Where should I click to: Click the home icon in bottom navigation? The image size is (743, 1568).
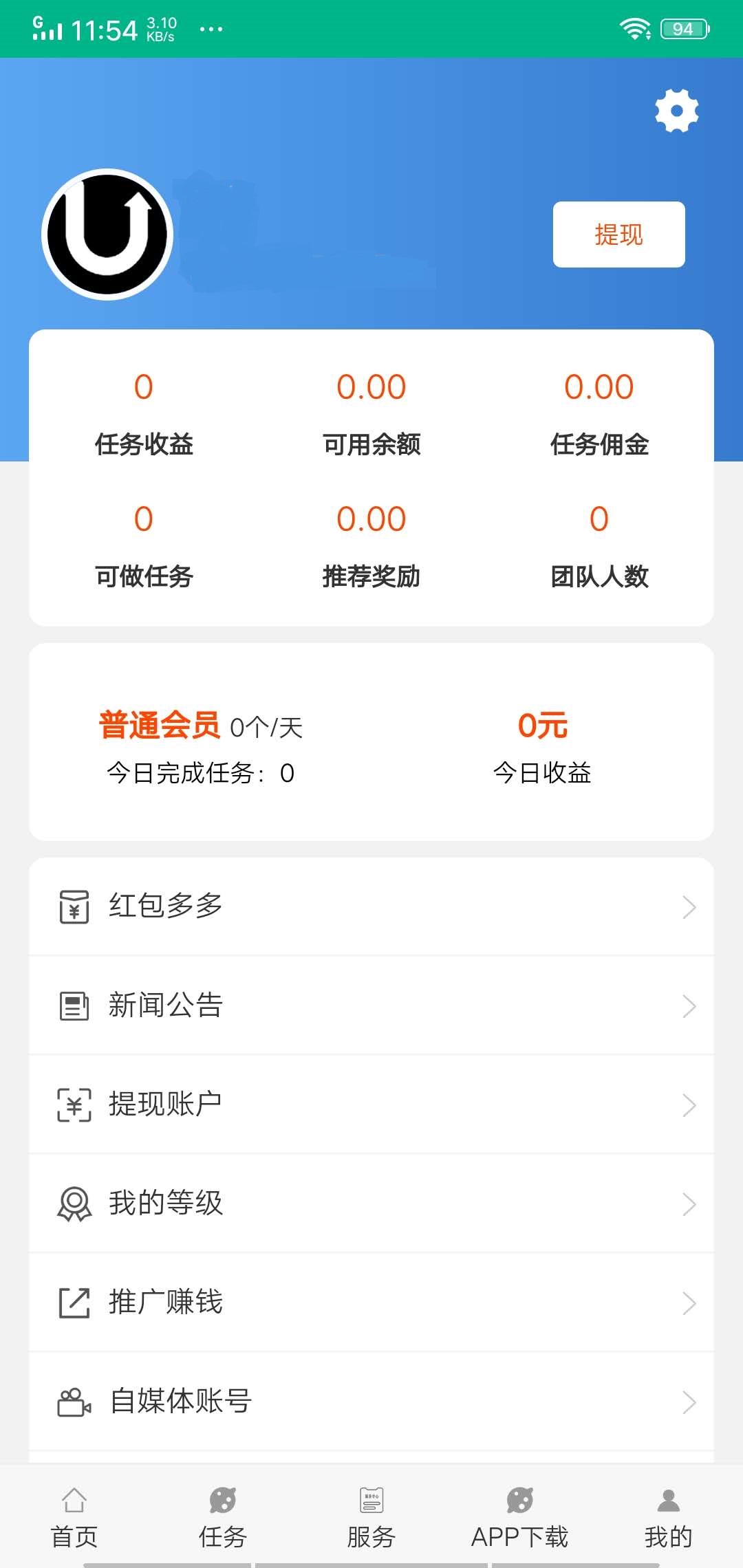(x=74, y=1498)
